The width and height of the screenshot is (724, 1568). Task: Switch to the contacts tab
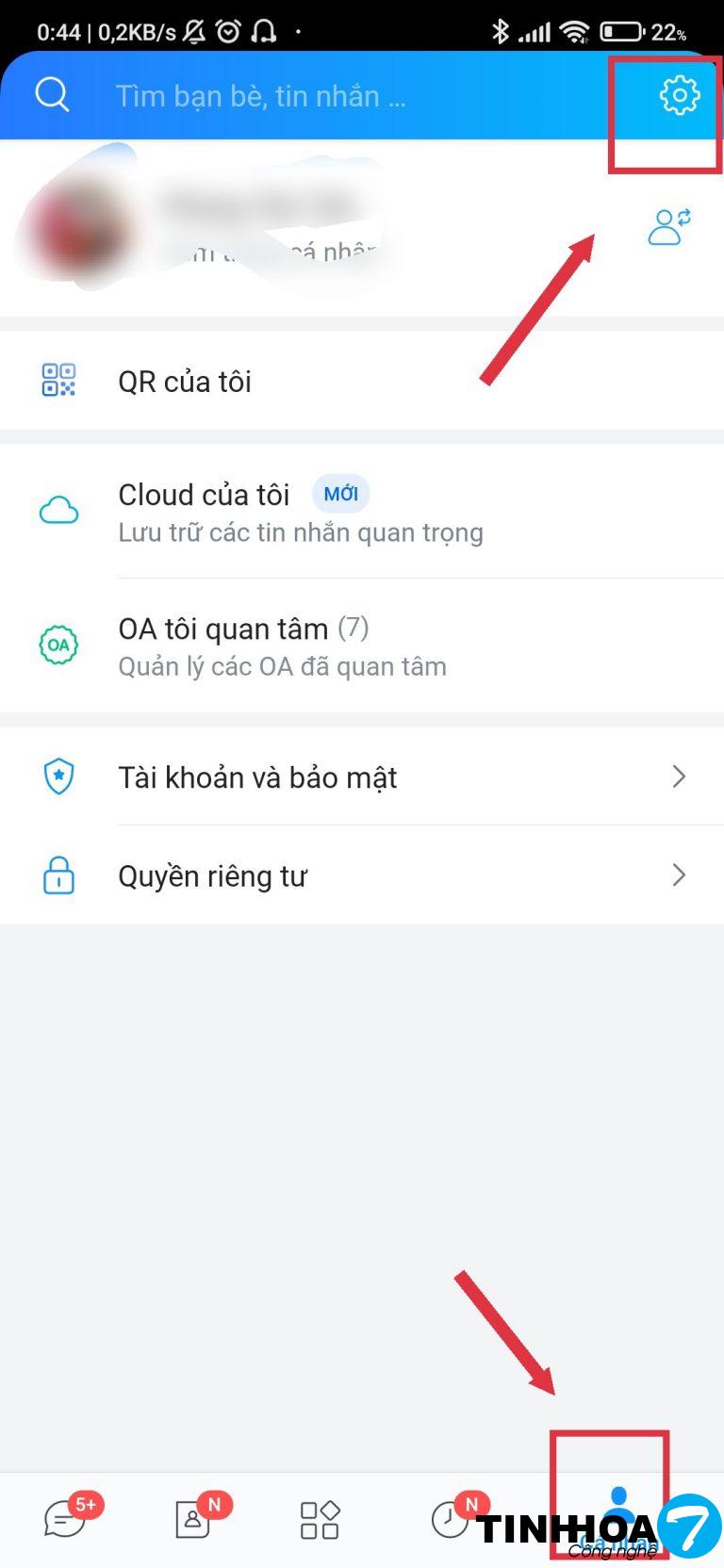point(193,1519)
